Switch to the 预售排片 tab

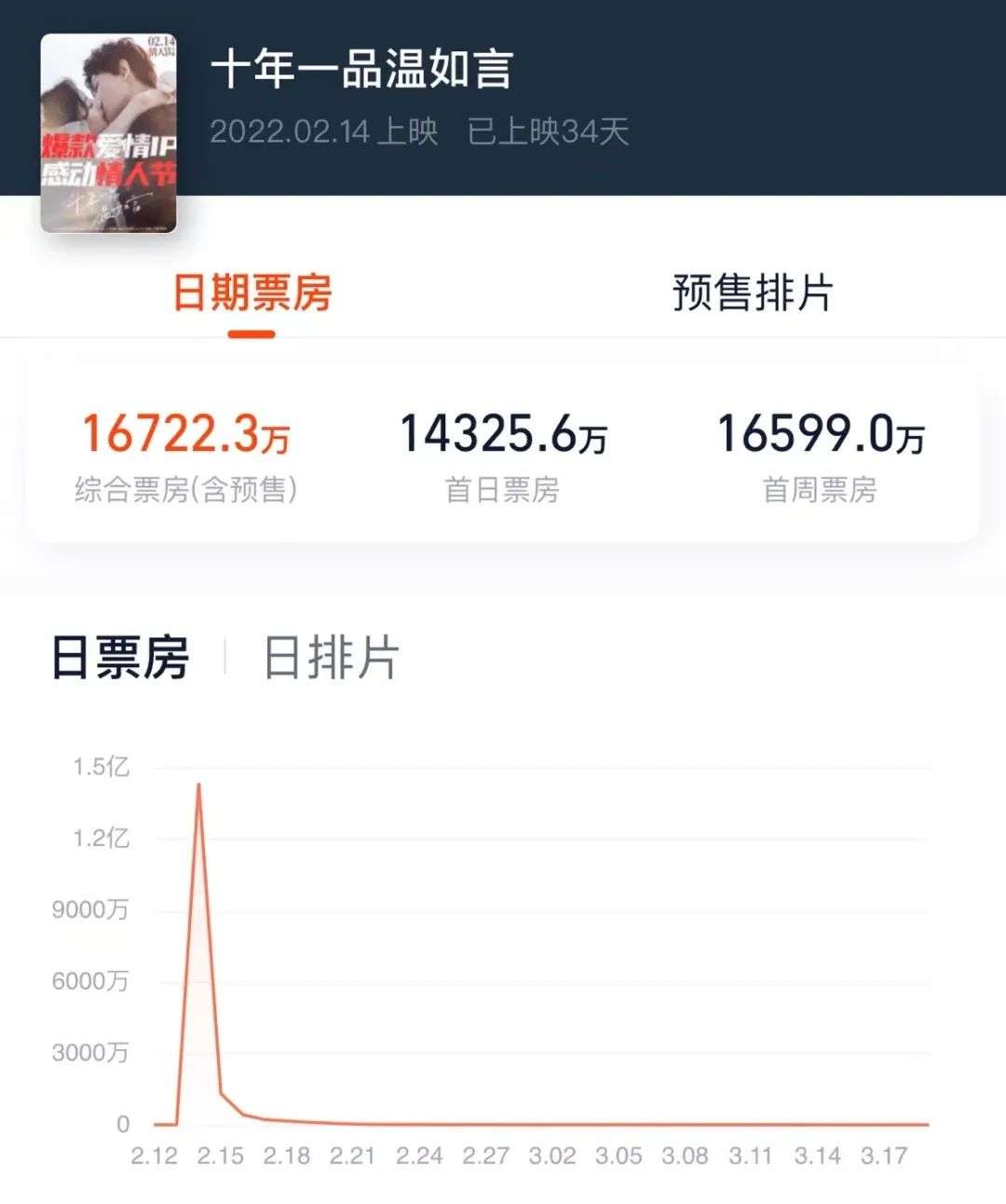(x=752, y=294)
